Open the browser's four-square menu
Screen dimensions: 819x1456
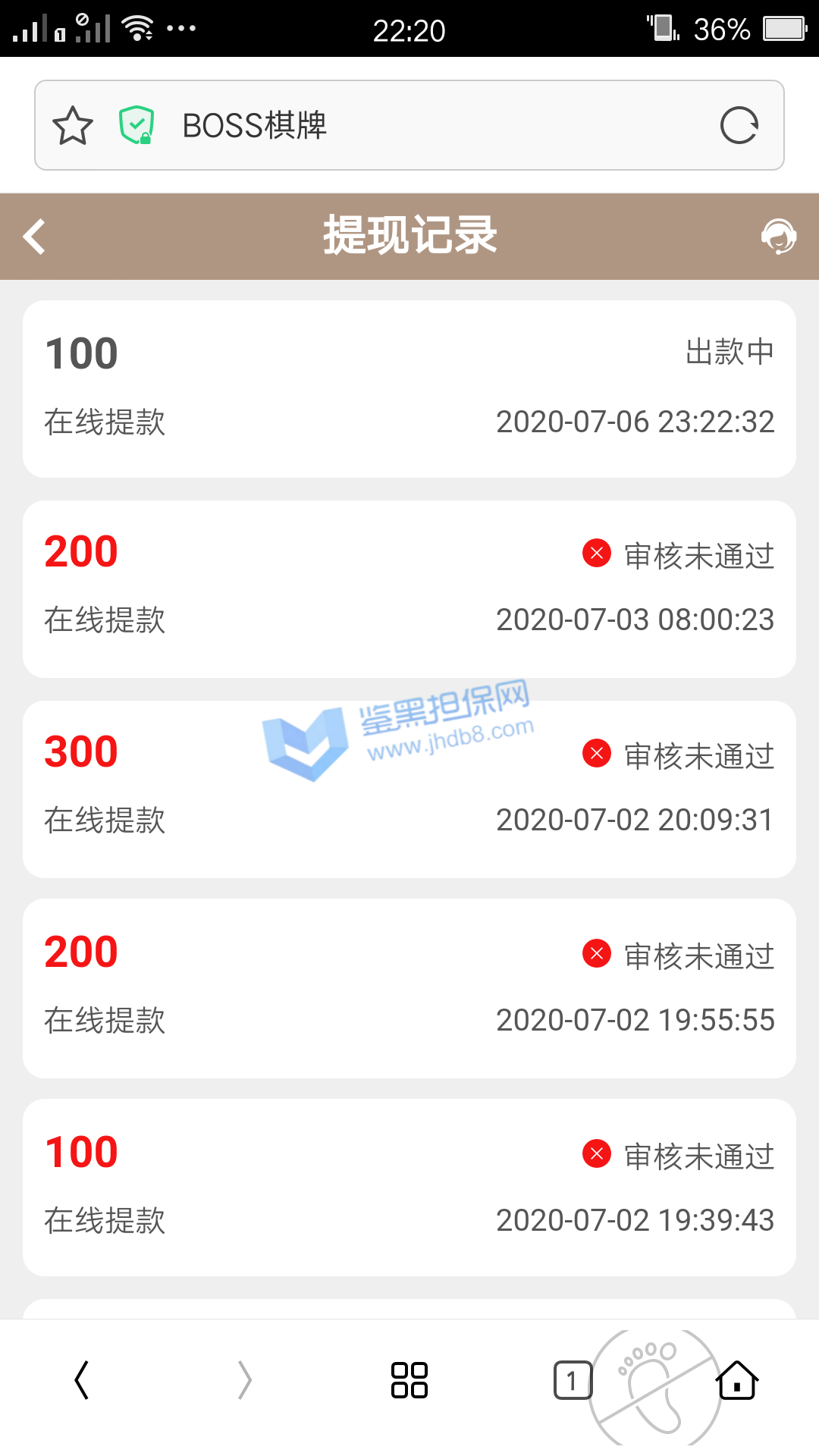tap(409, 1380)
